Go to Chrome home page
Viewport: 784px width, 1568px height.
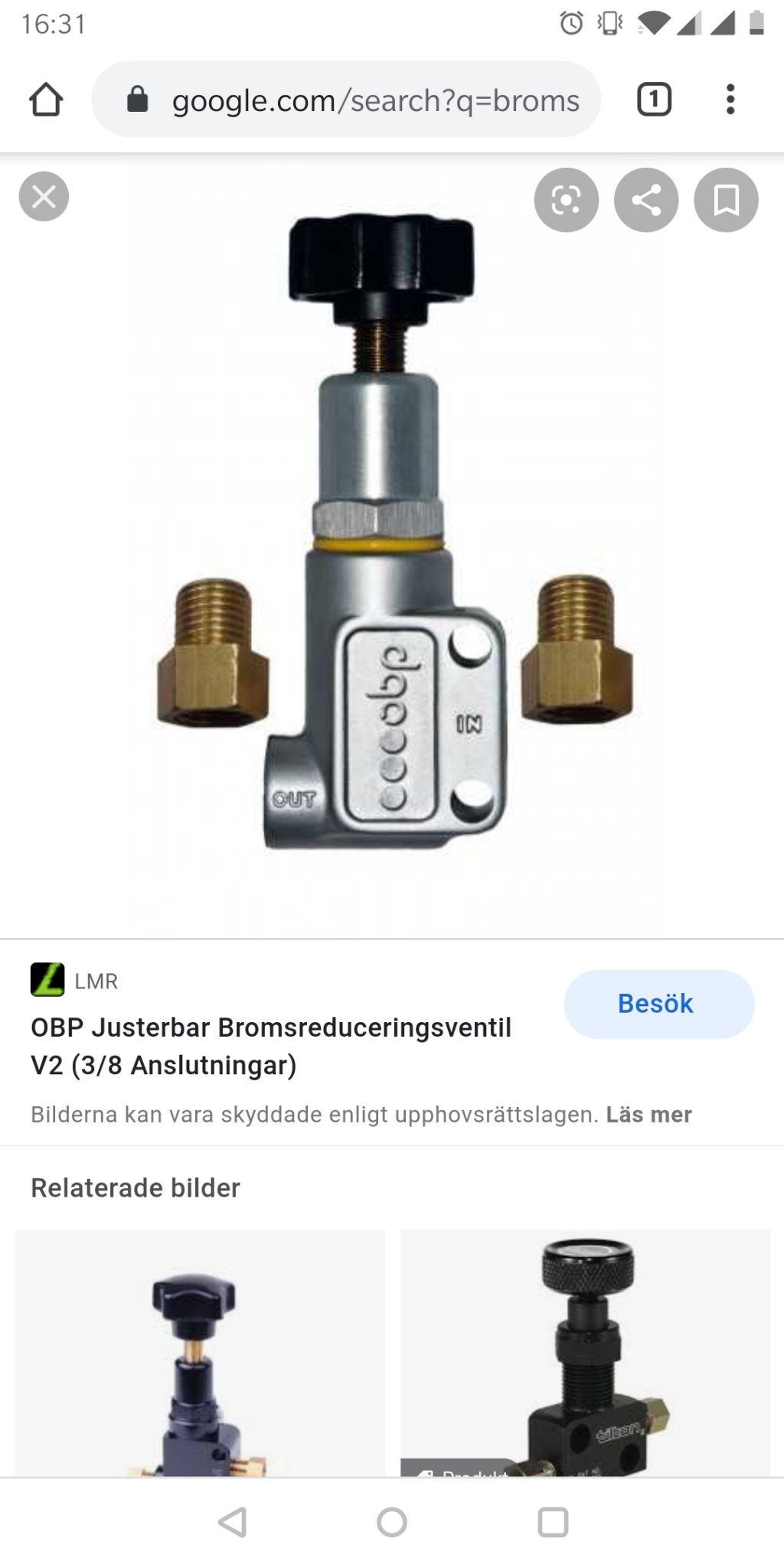point(46,100)
